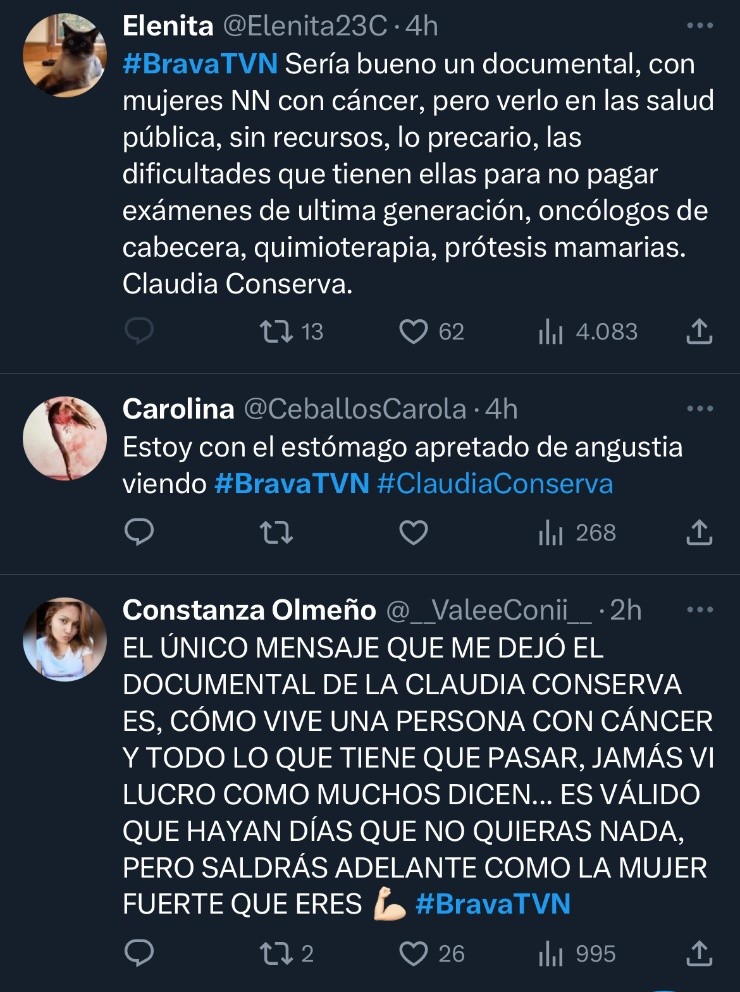The width and height of the screenshot is (740, 992).
Task: Open Carolina's profile picture
Action: [x=64, y=438]
